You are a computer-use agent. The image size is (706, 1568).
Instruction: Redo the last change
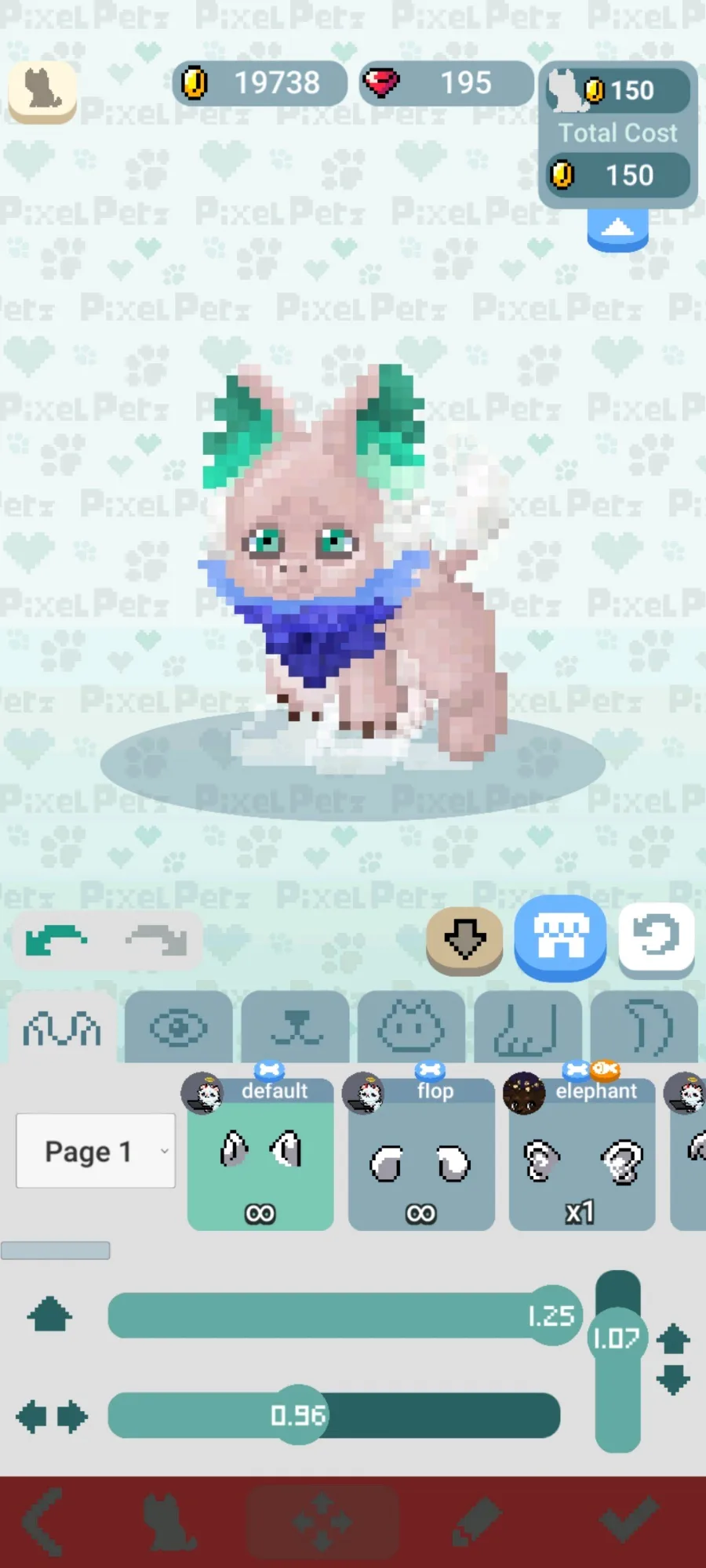(x=157, y=940)
